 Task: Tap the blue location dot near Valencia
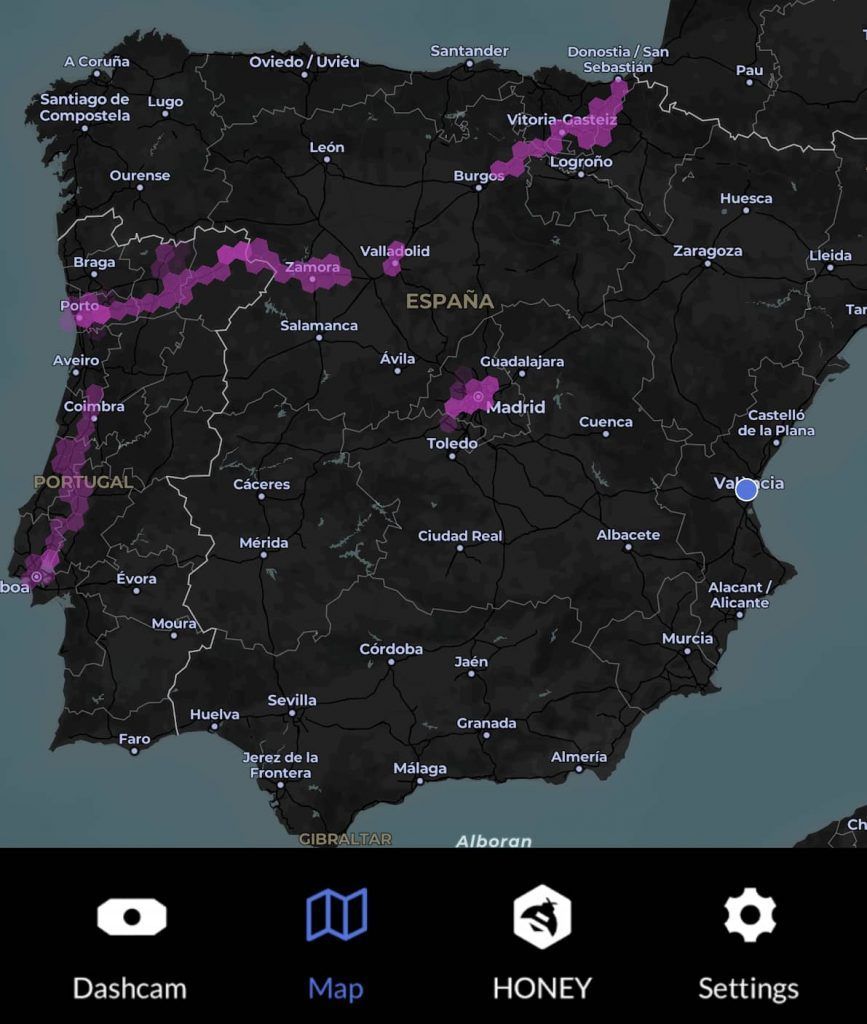(x=746, y=490)
